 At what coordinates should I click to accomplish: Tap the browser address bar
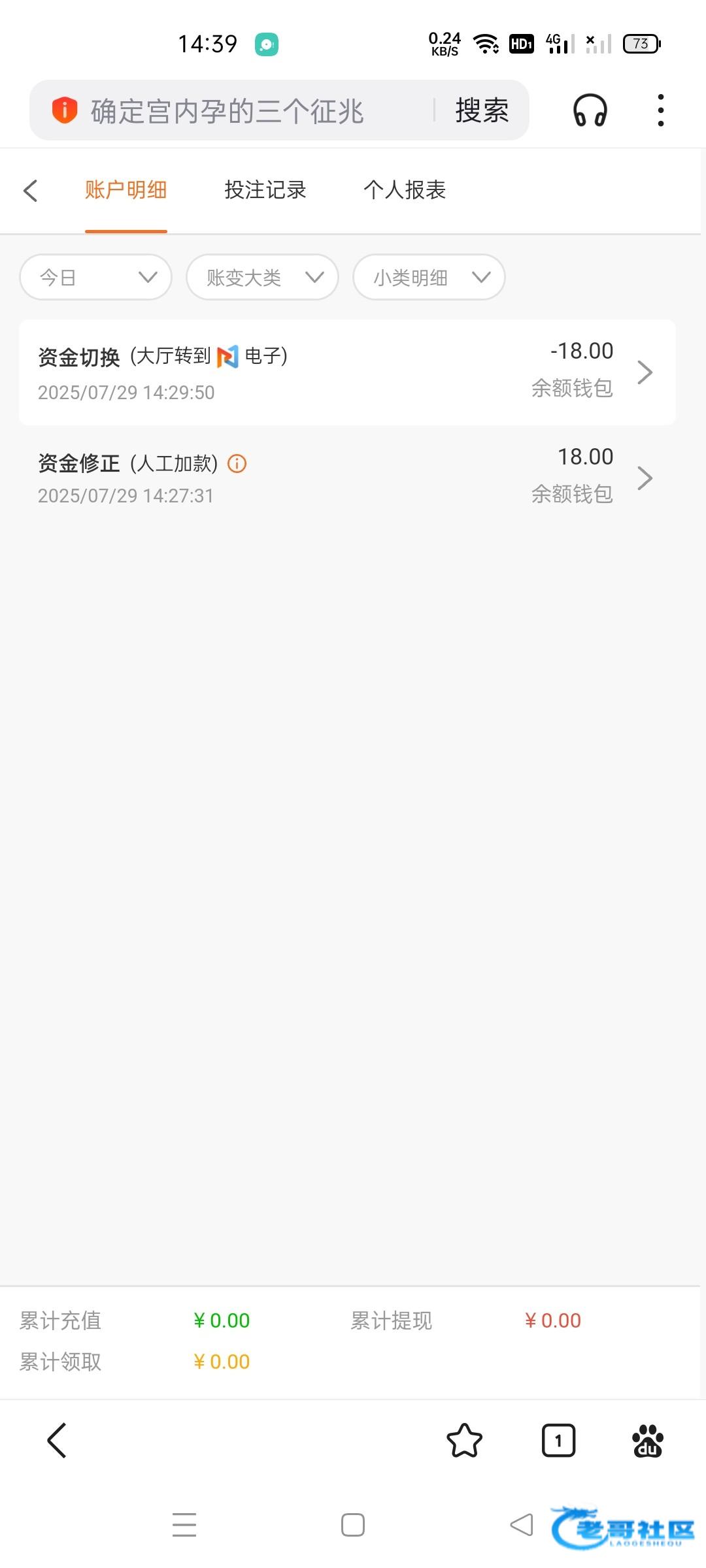(242, 110)
